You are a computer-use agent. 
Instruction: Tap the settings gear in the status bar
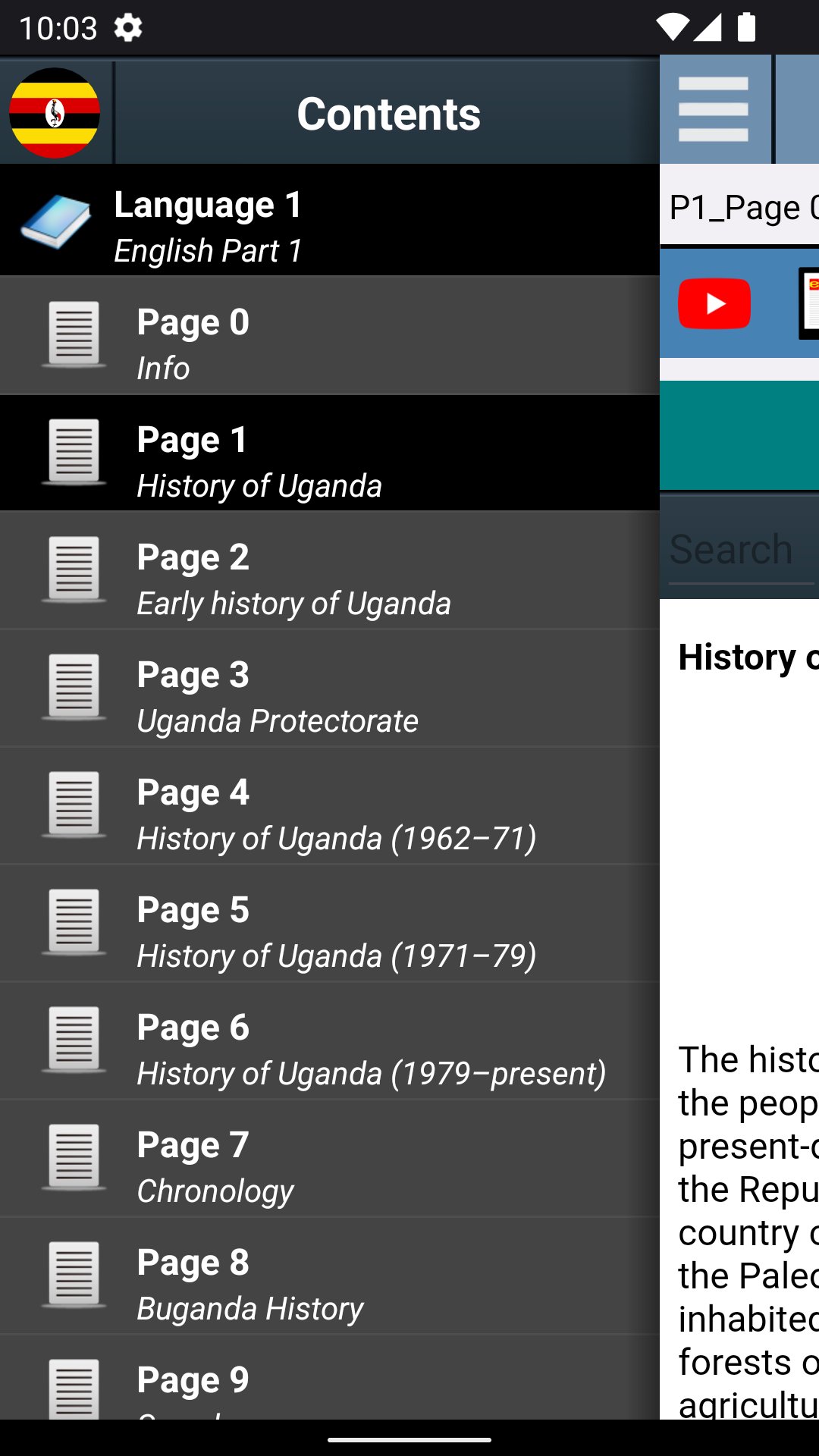coord(127,27)
